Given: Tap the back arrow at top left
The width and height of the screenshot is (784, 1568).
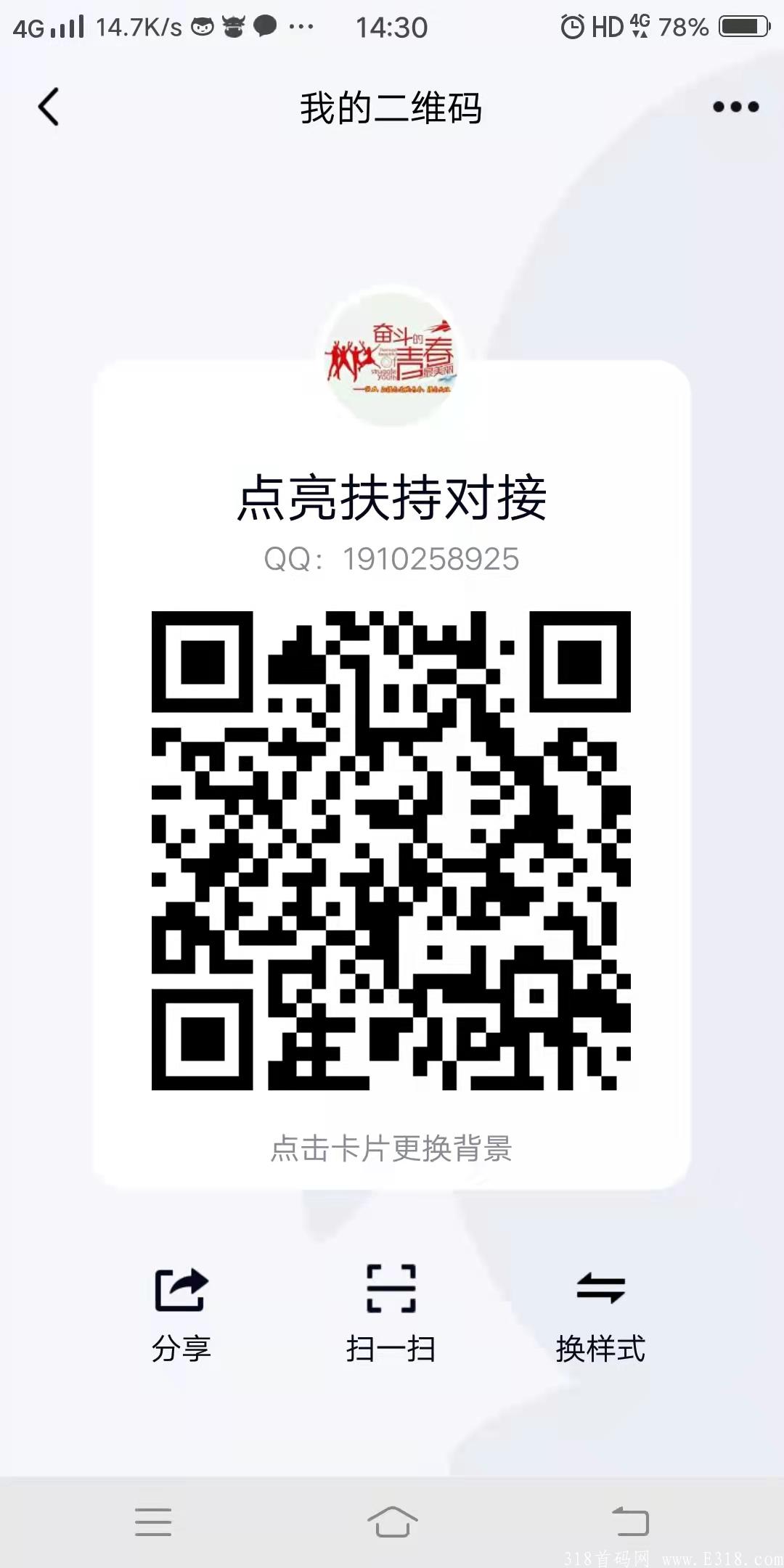Looking at the screenshot, I should 48,106.
